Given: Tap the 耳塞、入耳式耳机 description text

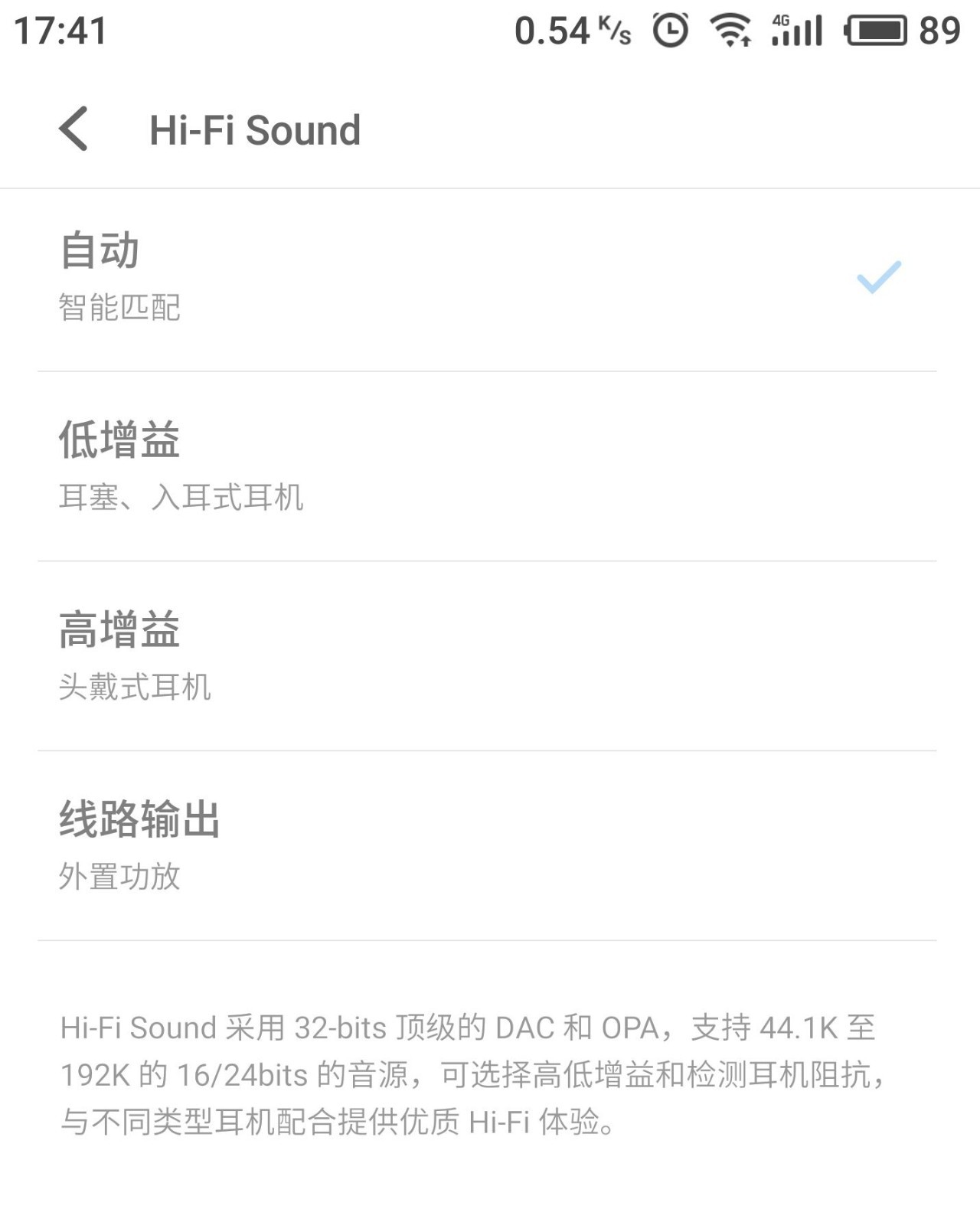Looking at the screenshot, I should [184, 498].
